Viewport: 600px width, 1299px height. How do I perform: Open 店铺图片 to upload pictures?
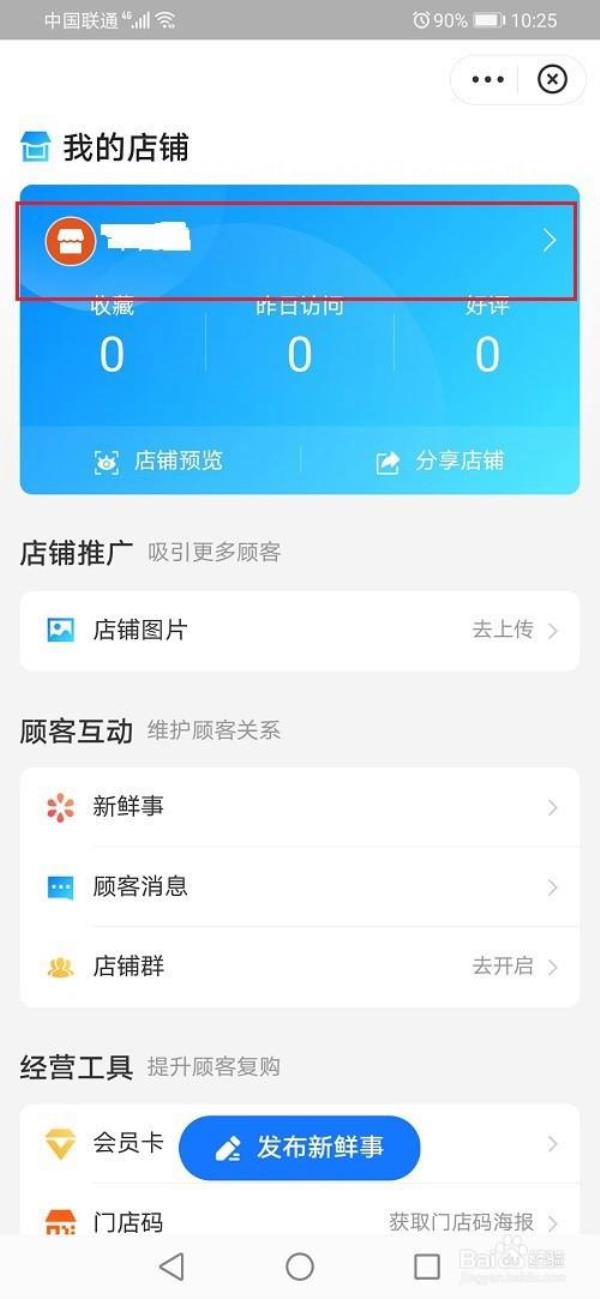point(299,630)
